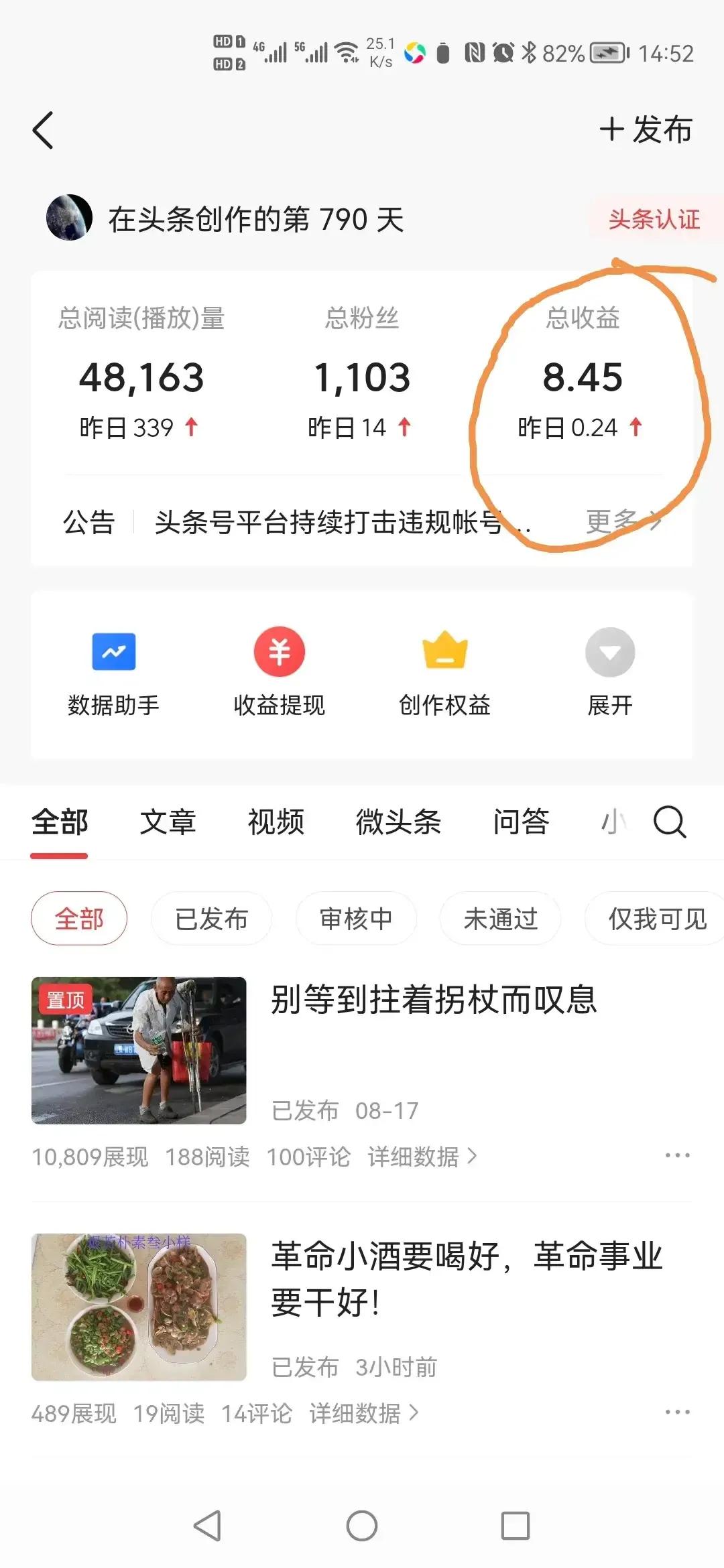724x1568 pixels.
Task: Switch to the 视频 tab
Action: point(275,822)
